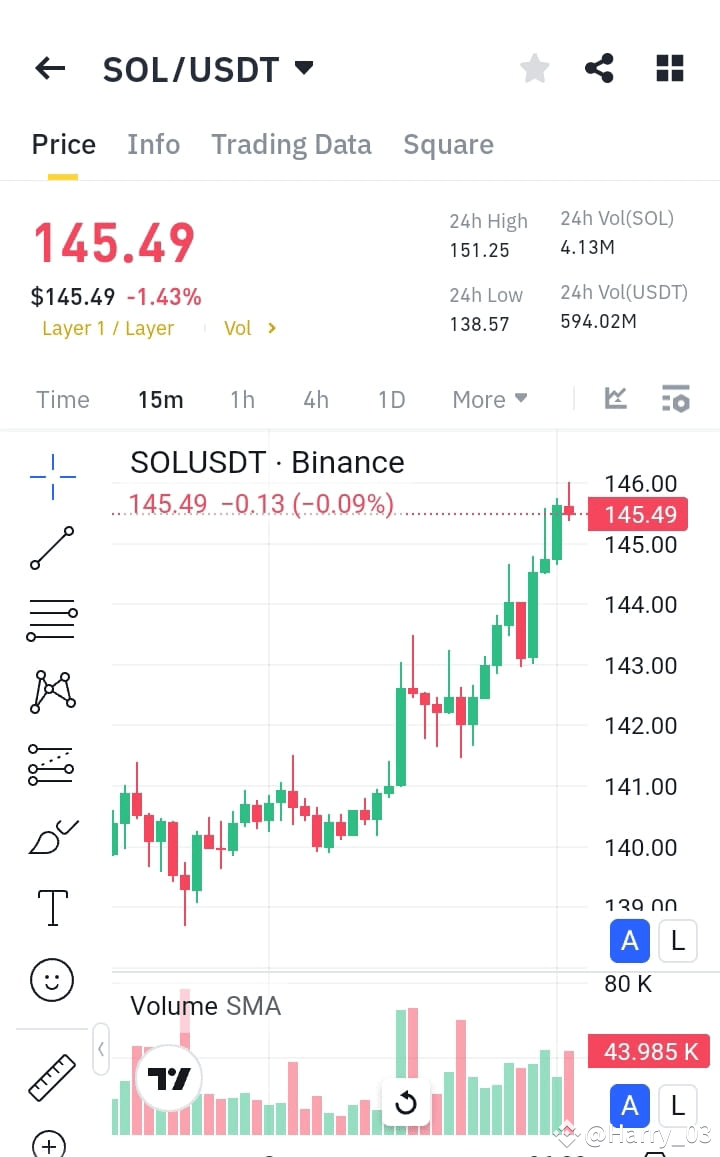Toggle the 'A' ask view button
This screenshot has height=1157, width=720.
coord(630,940)
